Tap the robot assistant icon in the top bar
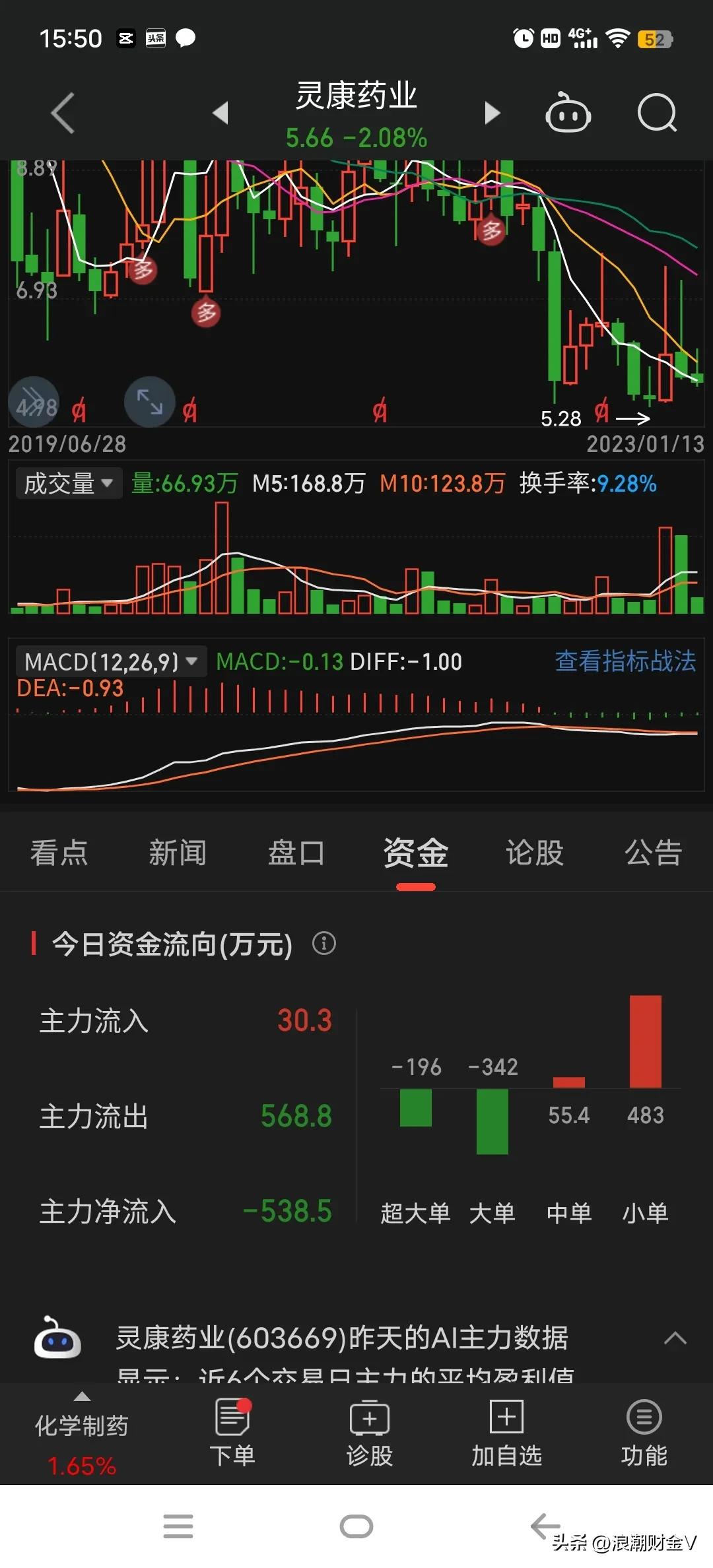 pos(568,112)
